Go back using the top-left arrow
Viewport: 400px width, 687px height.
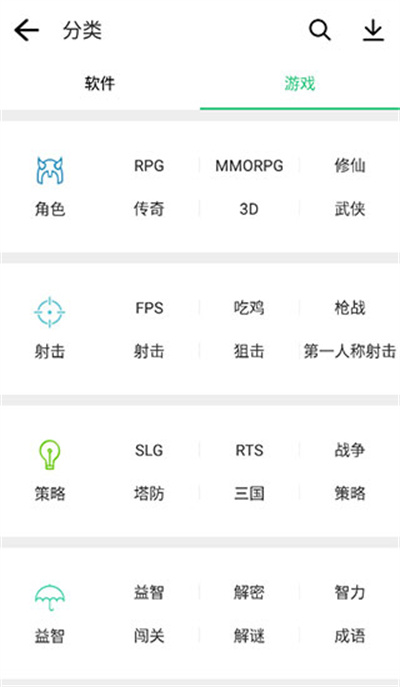(x=27, y=31)
